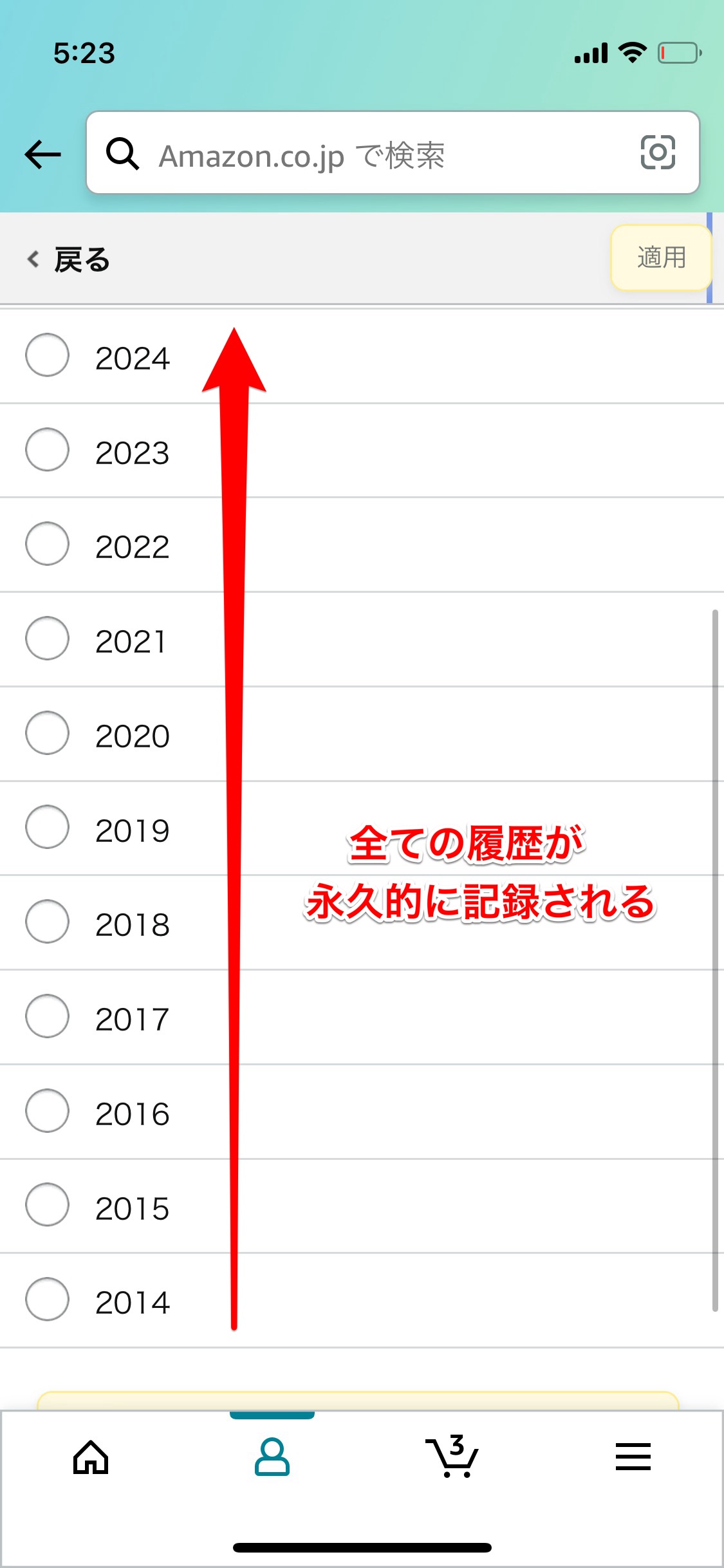This screenshot has height=1568, width=724.
Task: Tap the Amazon.co.jp search field
Action: pos(373,154)
